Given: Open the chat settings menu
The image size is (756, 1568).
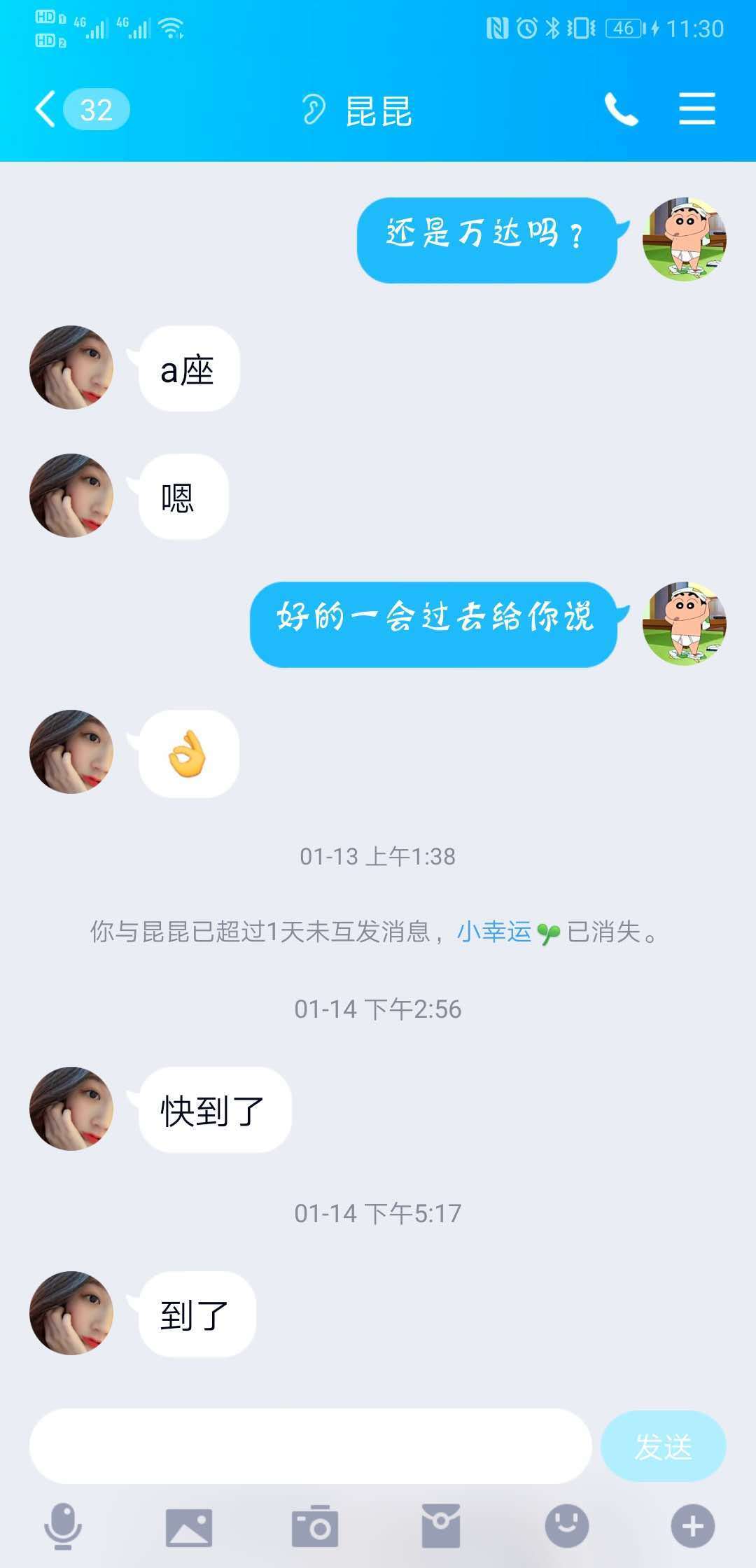Looking at the screenshot, I should [x=696, y=110].
